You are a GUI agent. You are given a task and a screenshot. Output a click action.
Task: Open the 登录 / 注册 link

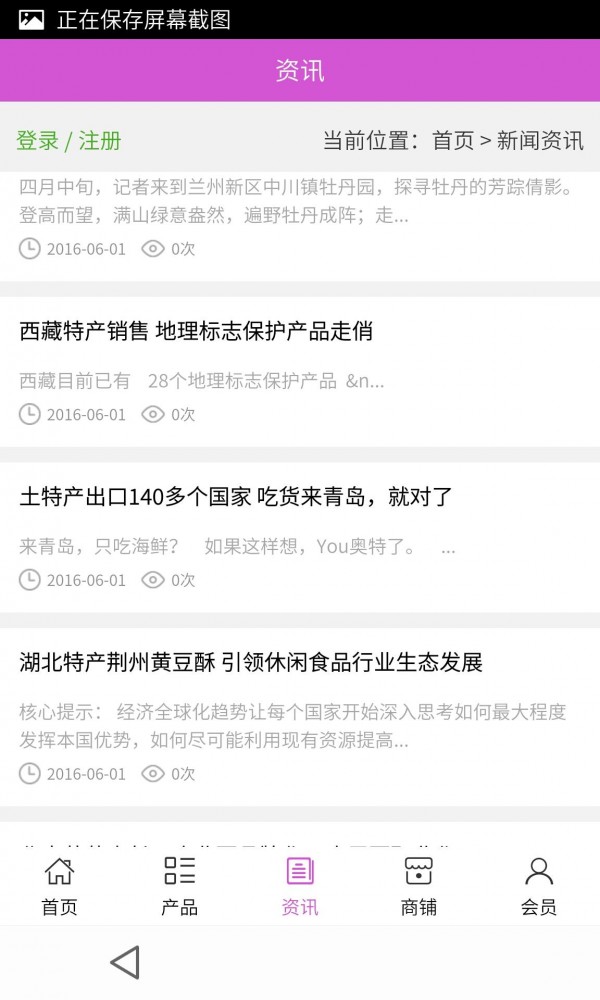pos(69,141)
